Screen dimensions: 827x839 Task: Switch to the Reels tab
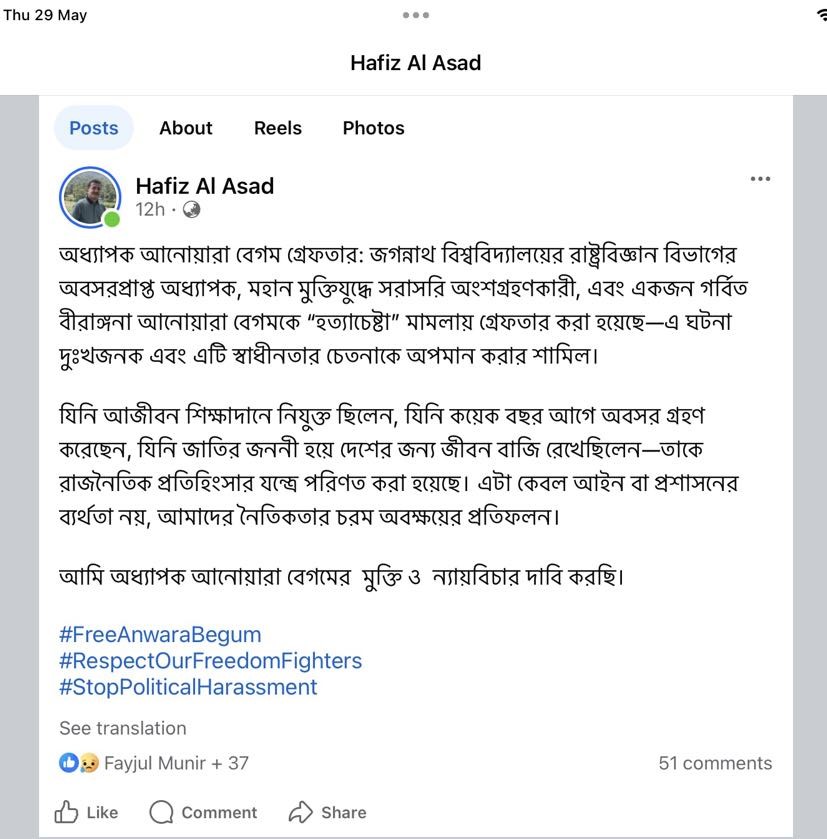click(x=277, y=128)
